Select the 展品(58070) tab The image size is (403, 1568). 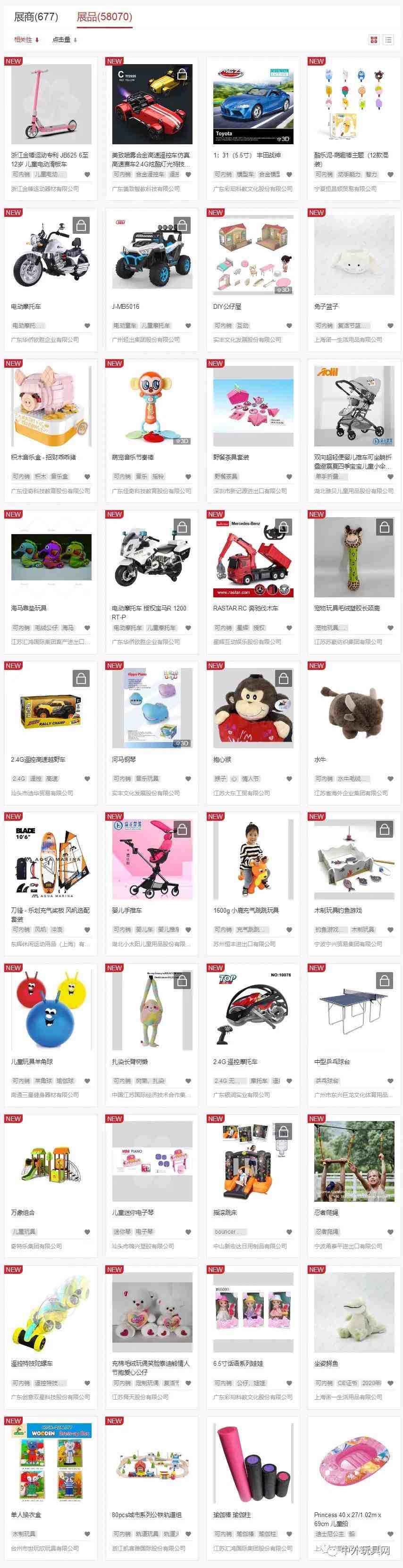[104, 17]
